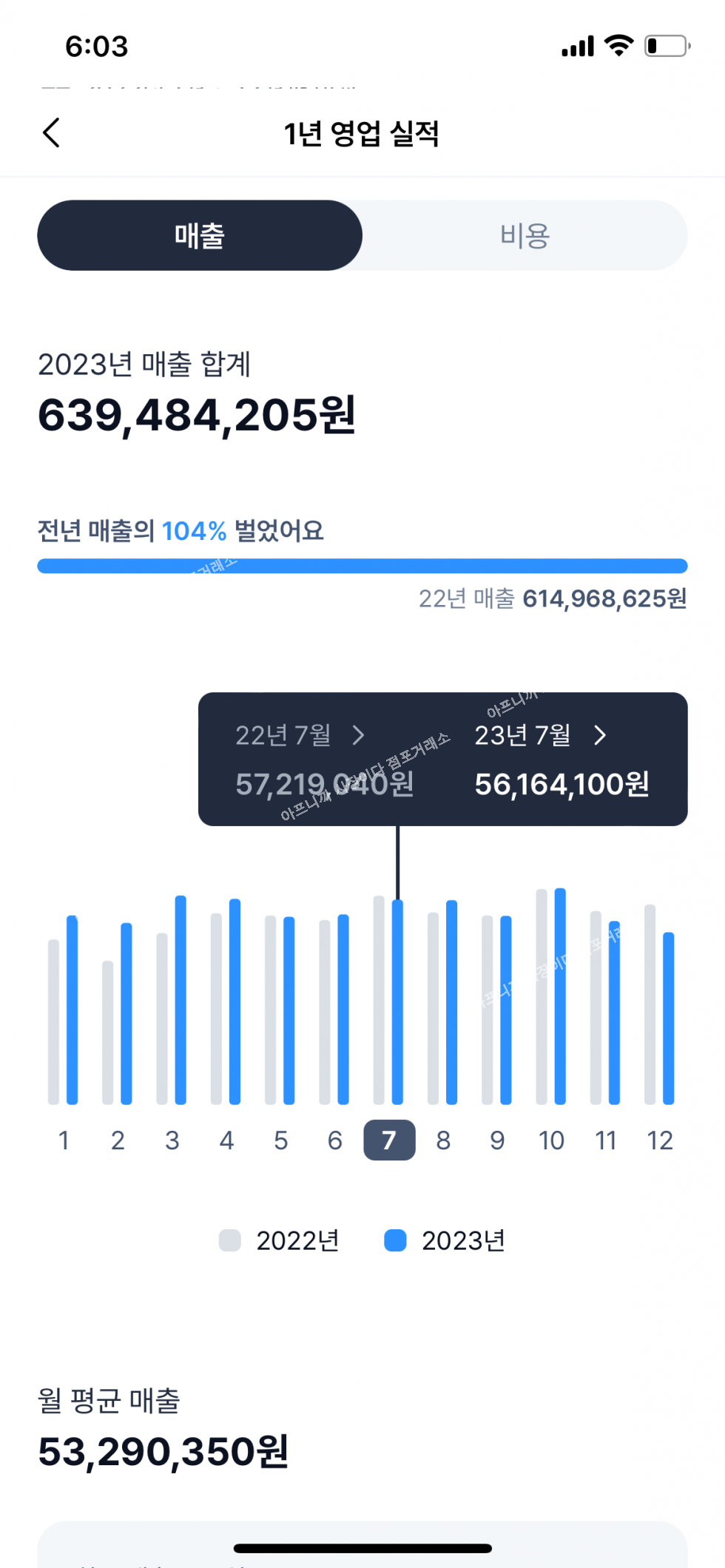Select month 6 on the chart
This screenshot has height=1568, width=725.
tap(335, 1140)
